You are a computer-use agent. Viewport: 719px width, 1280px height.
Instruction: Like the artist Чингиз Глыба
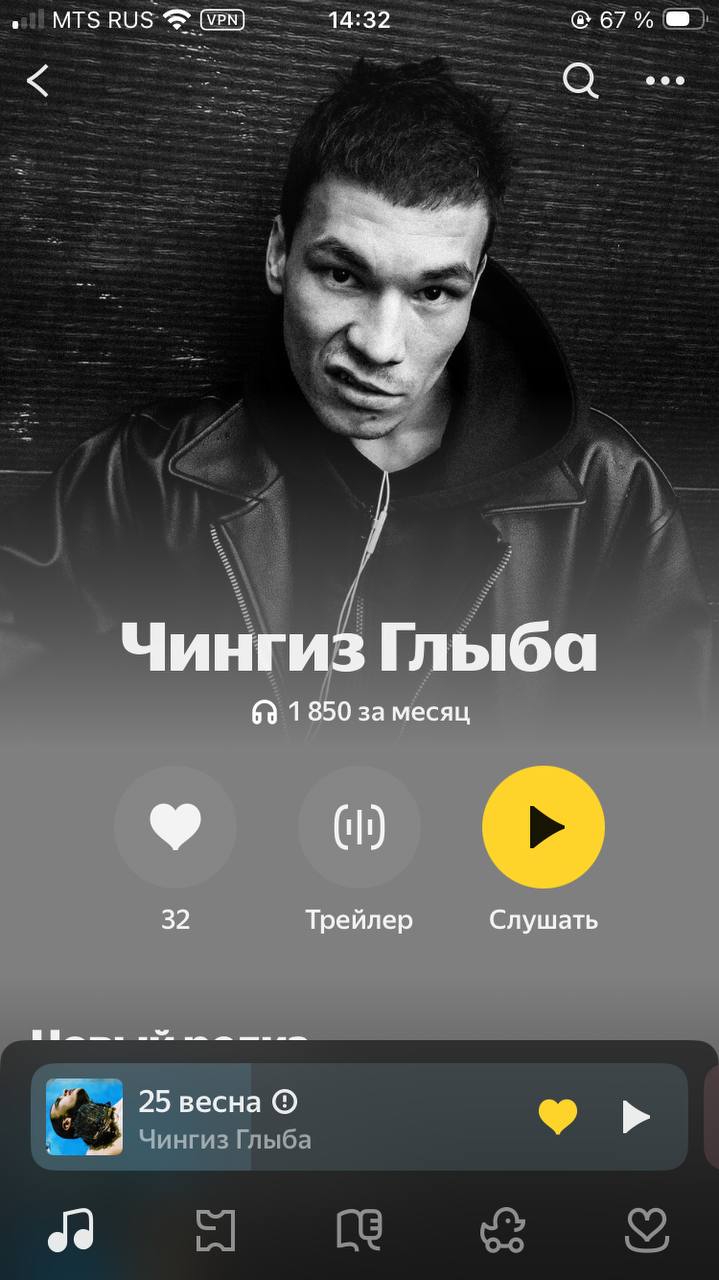(175, 827)
